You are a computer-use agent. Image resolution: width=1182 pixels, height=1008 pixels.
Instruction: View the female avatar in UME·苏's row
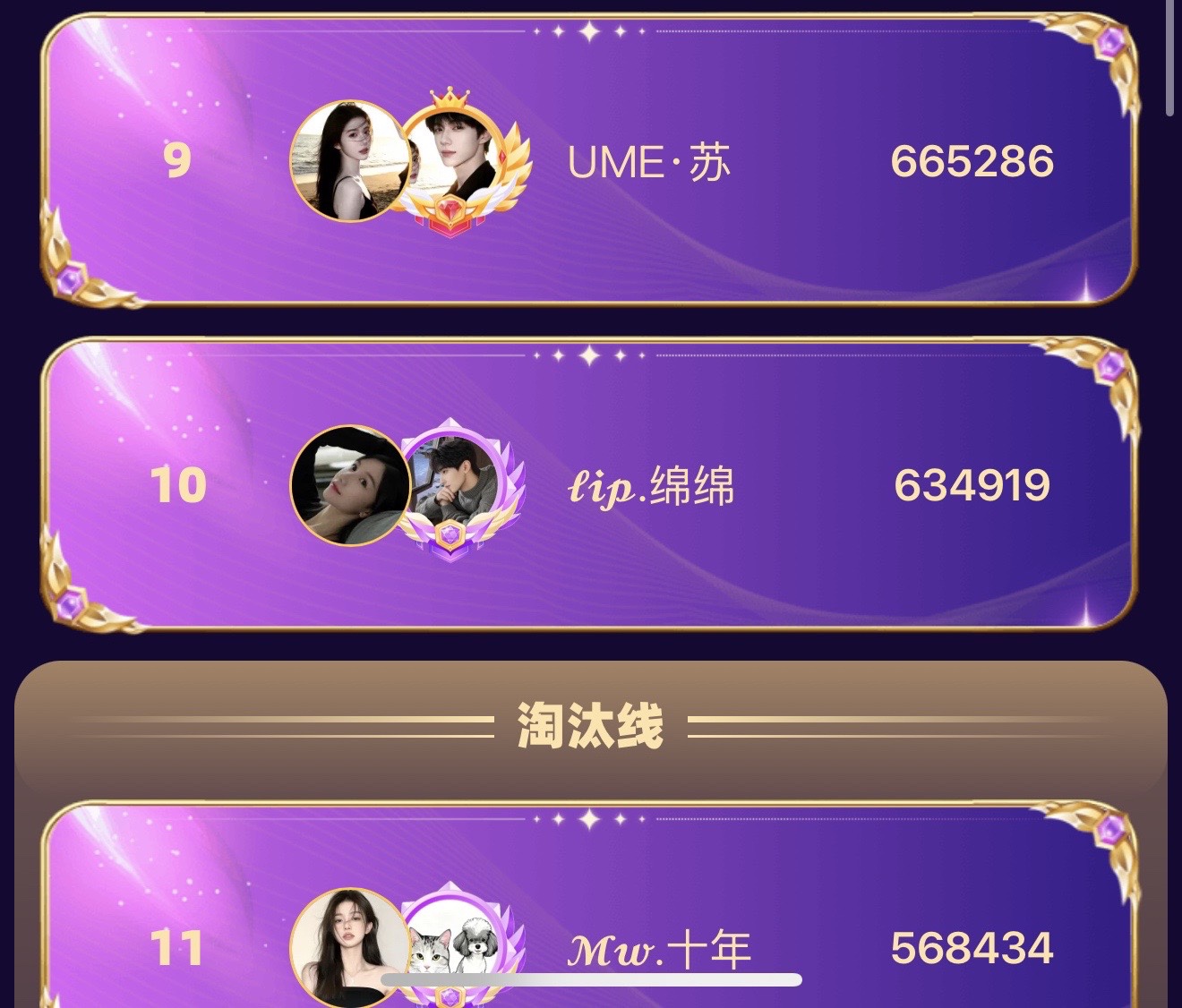[x=349, y=161]
